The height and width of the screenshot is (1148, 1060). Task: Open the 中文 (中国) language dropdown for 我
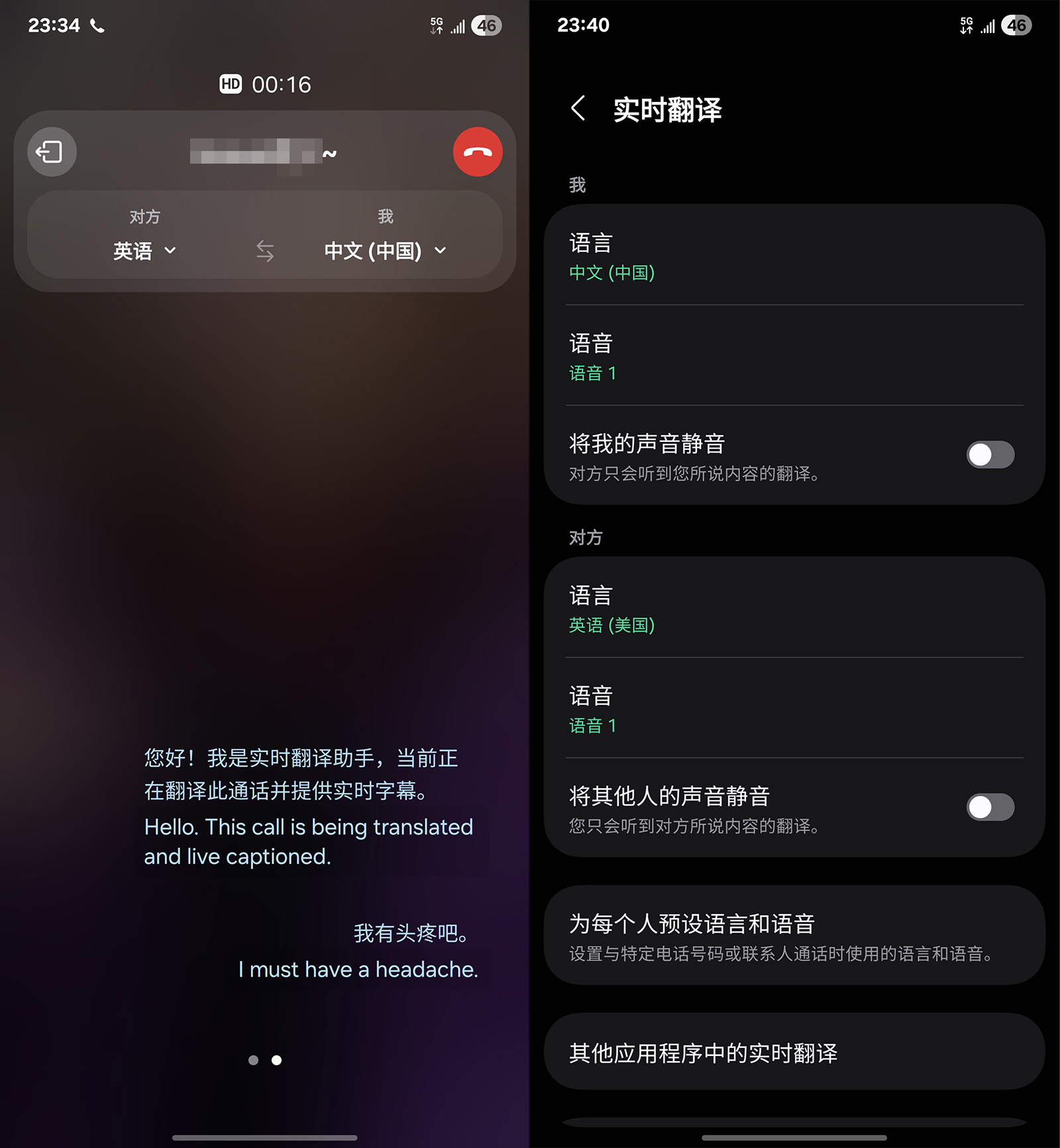385,250
